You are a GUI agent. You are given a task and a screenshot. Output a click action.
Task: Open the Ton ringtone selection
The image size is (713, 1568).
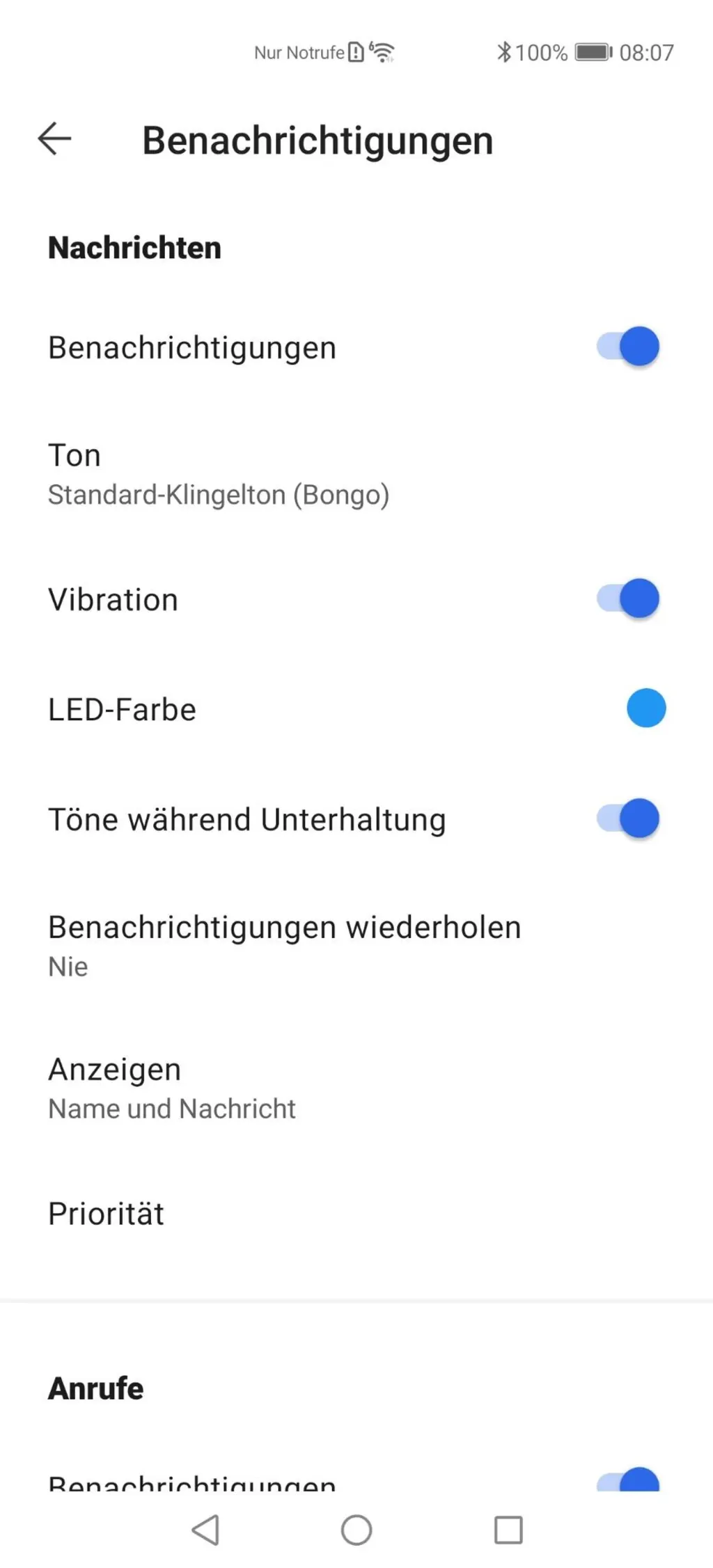(218, 473)
